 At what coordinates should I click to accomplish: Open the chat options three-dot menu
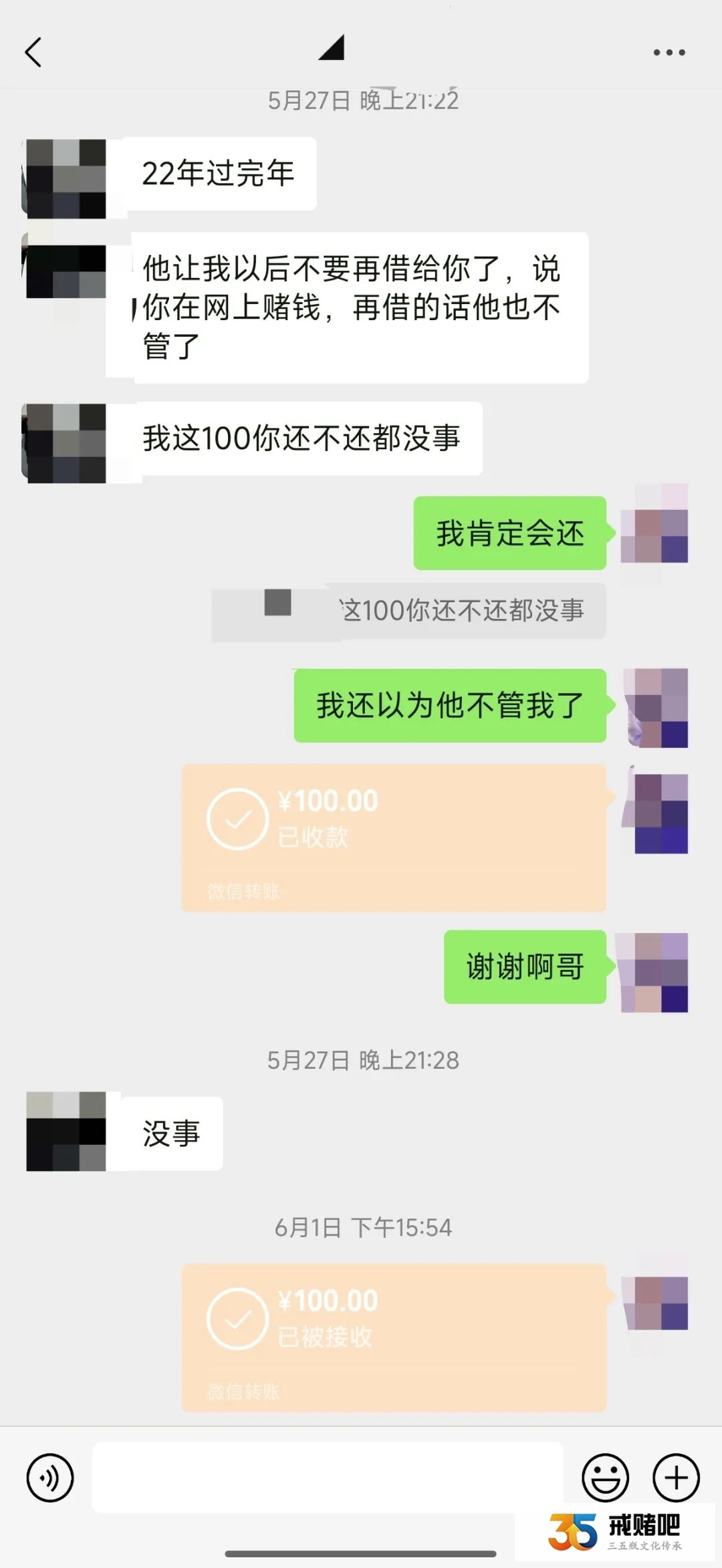[669, 52]
